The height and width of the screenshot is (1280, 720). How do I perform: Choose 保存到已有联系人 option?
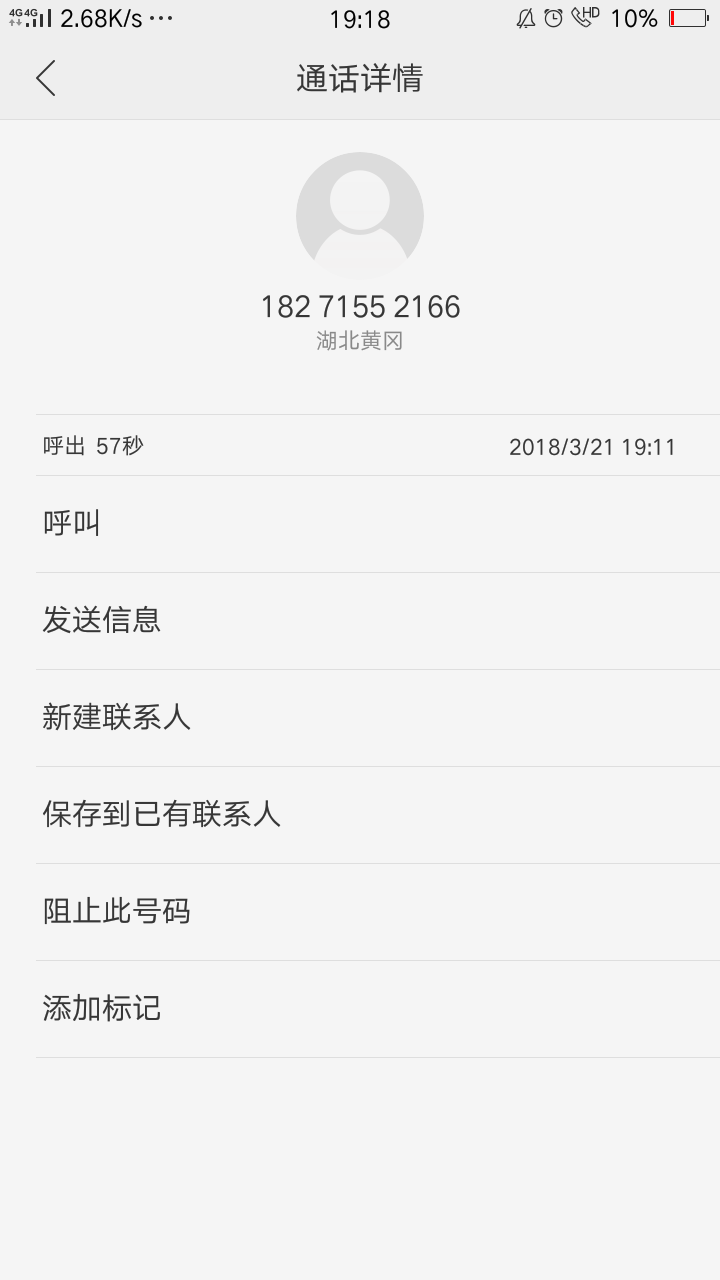pos(161,814)
